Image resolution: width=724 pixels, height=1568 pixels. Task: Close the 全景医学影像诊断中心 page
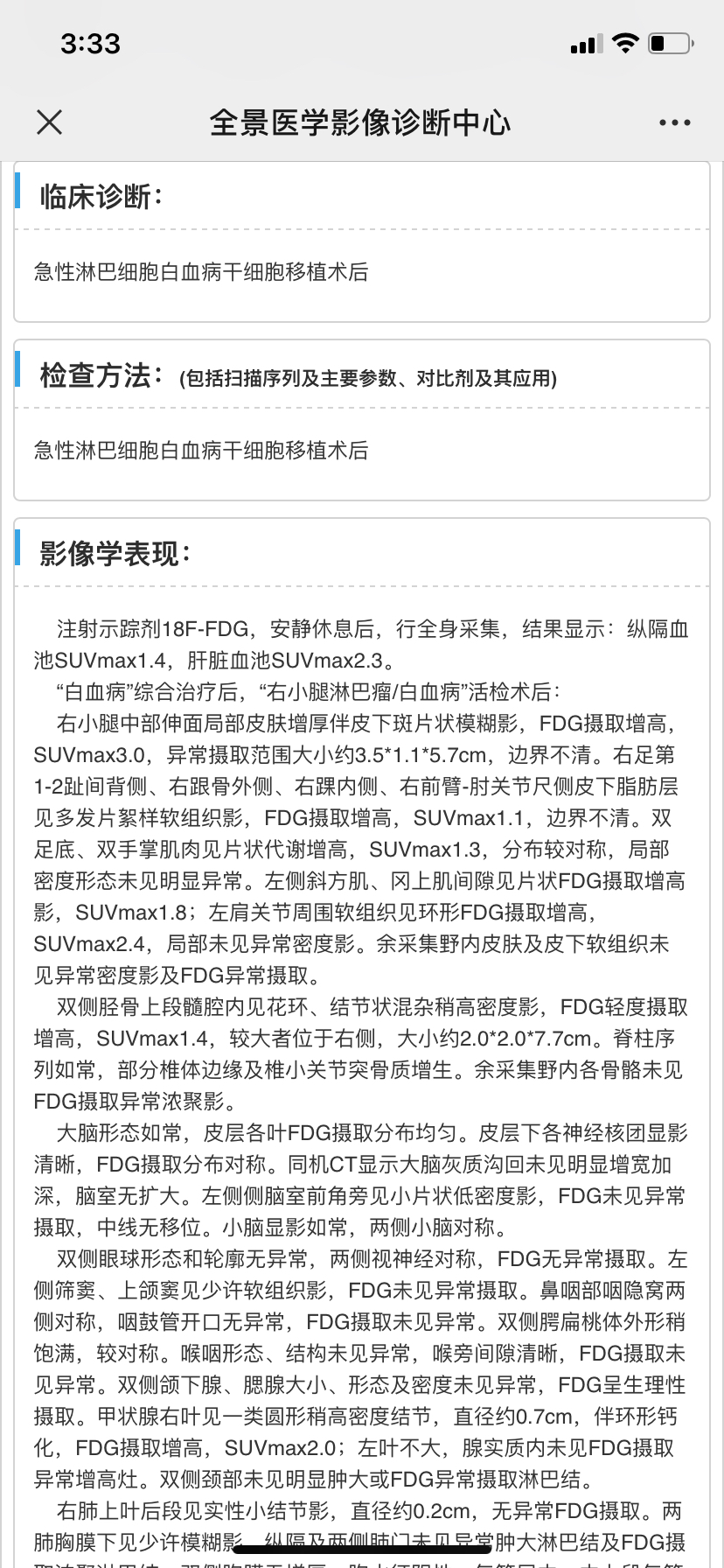50,122
